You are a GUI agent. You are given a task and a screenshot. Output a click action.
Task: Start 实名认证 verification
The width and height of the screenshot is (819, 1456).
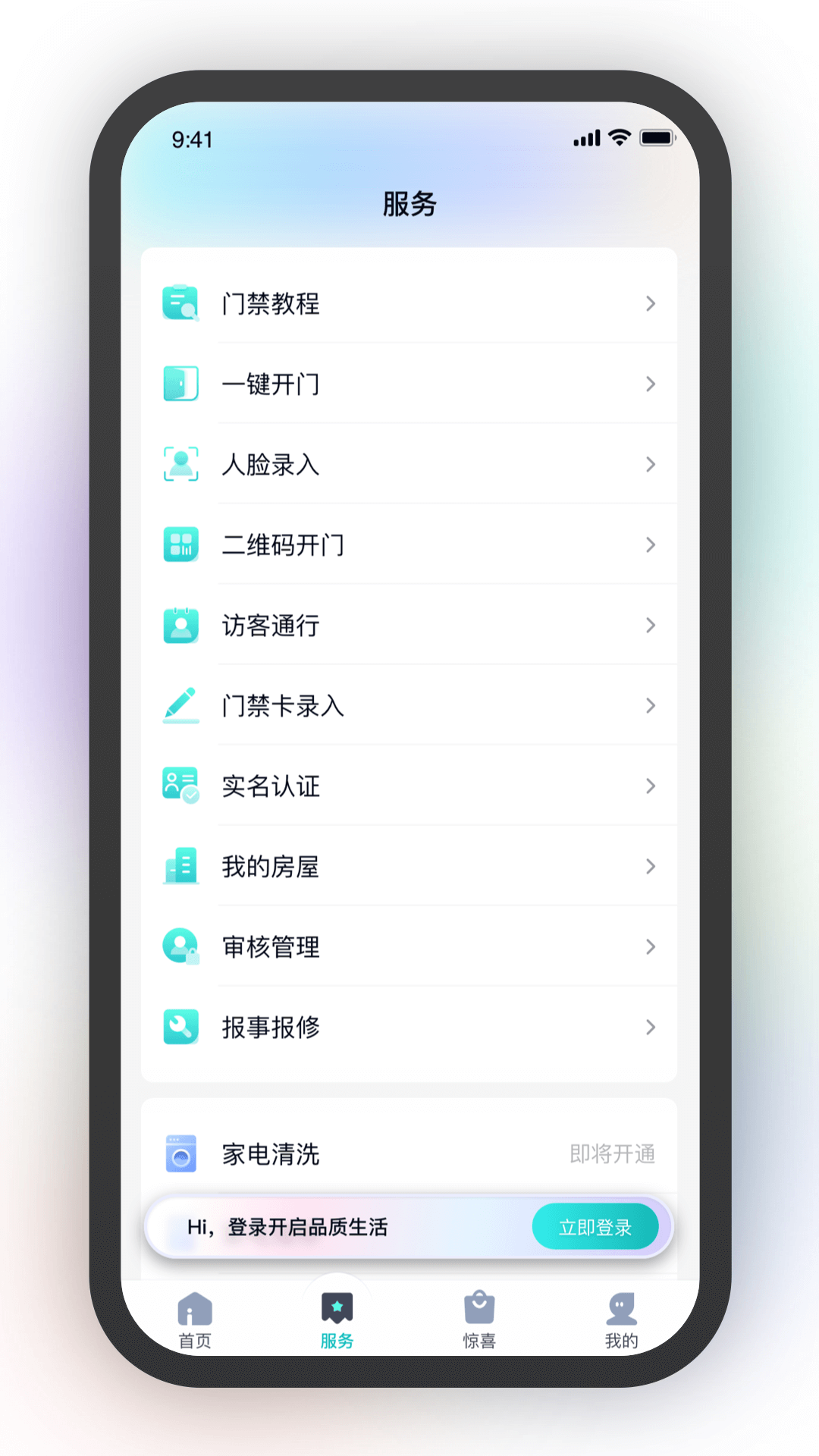tap(409, 786)
